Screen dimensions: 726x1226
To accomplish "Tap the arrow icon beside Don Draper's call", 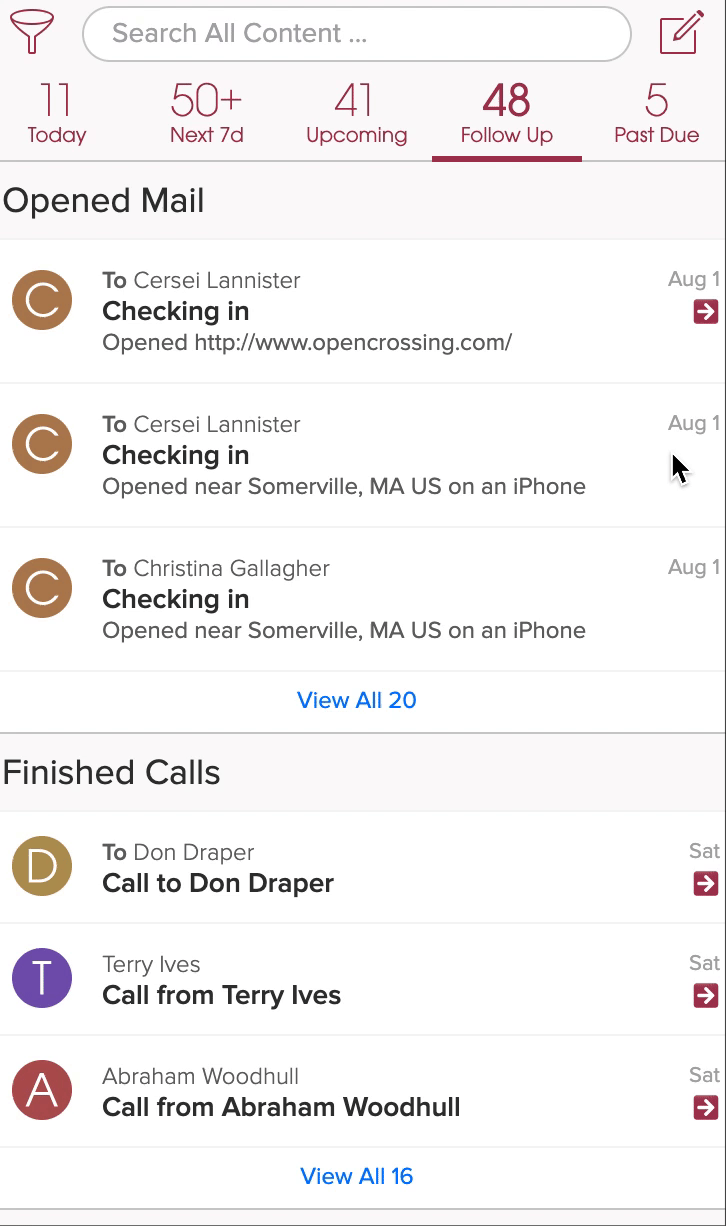I will [705, 883].
